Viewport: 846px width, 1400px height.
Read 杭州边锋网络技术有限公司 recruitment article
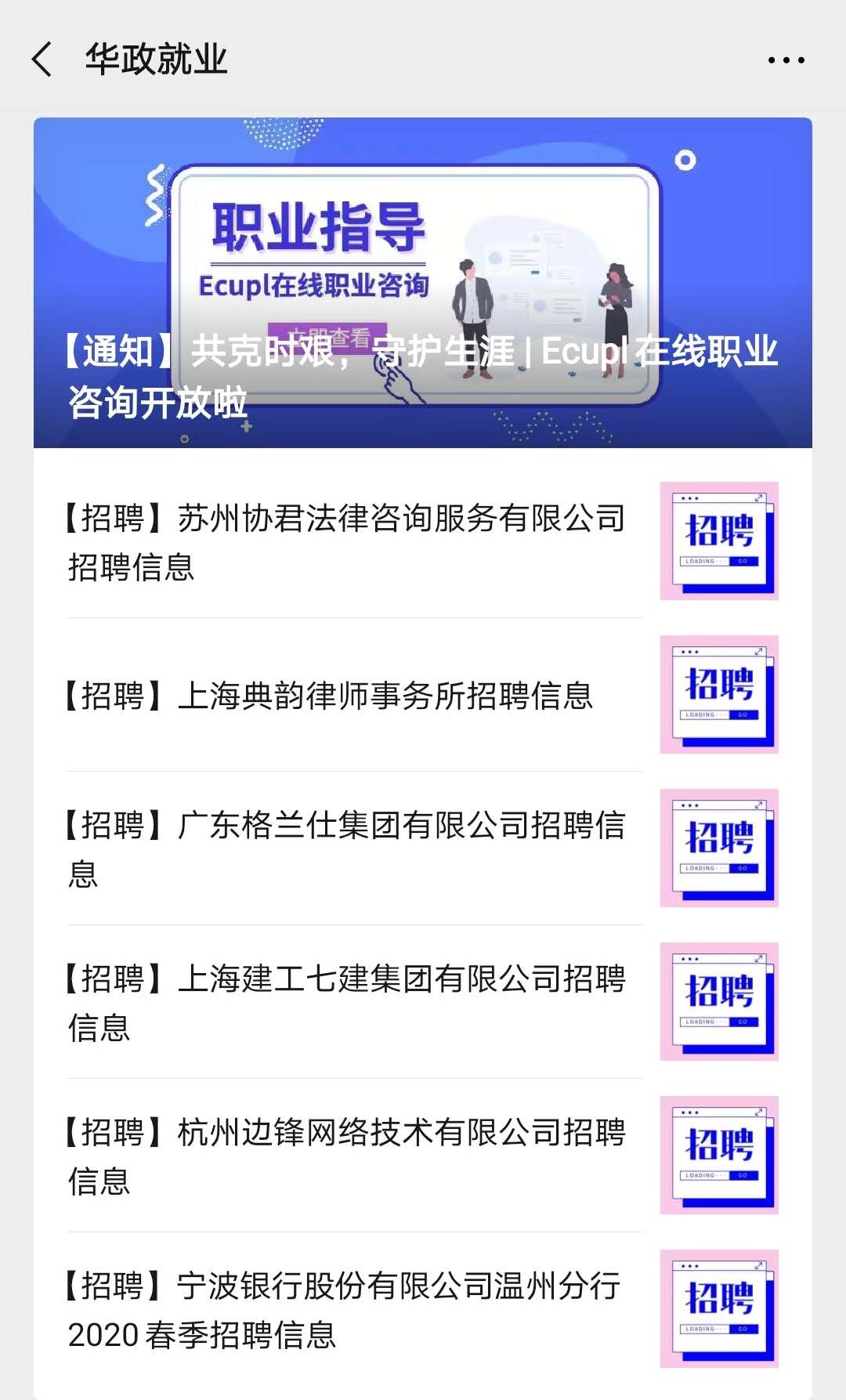tap(346, 1156)
